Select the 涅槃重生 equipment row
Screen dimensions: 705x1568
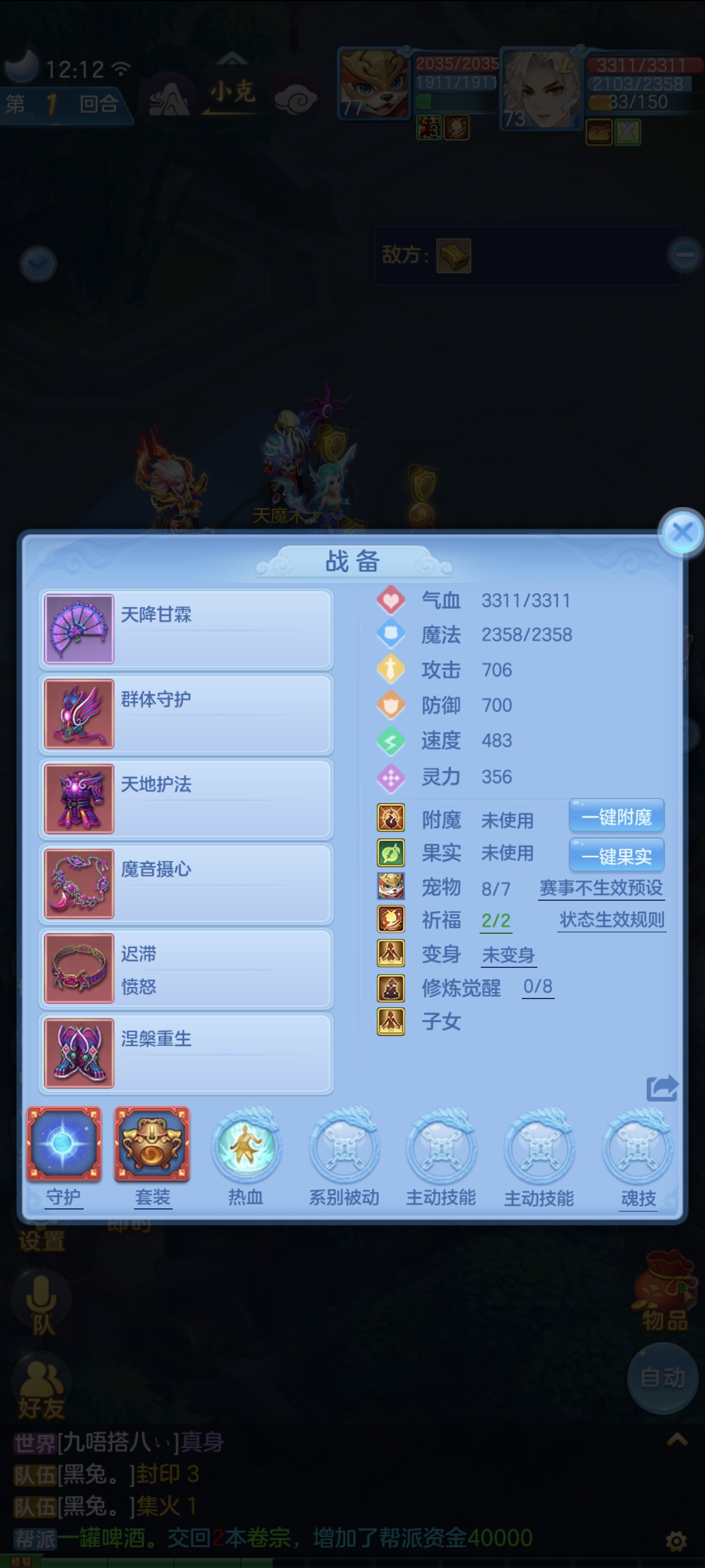186,1053
